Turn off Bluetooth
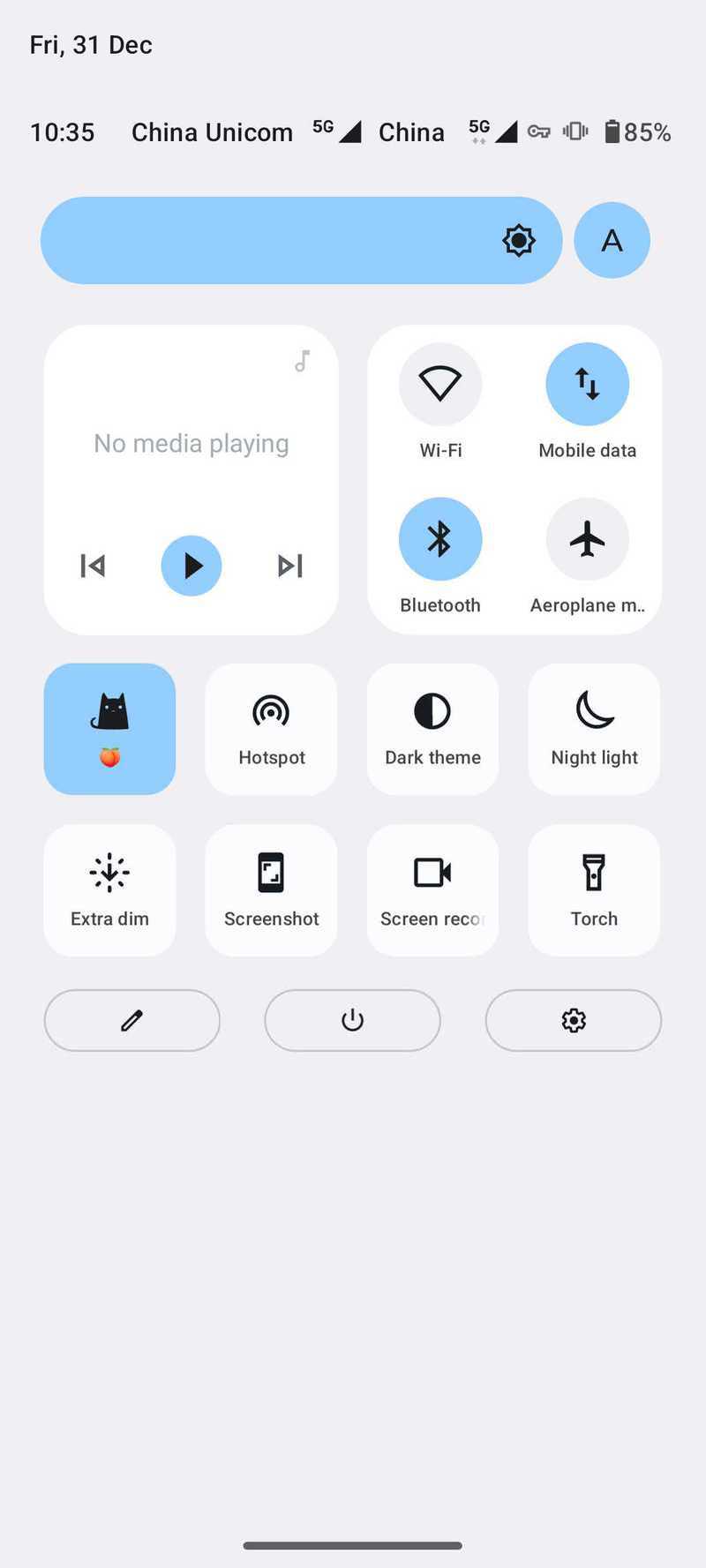The image size is (706, 1568). [x=440, y=539]
